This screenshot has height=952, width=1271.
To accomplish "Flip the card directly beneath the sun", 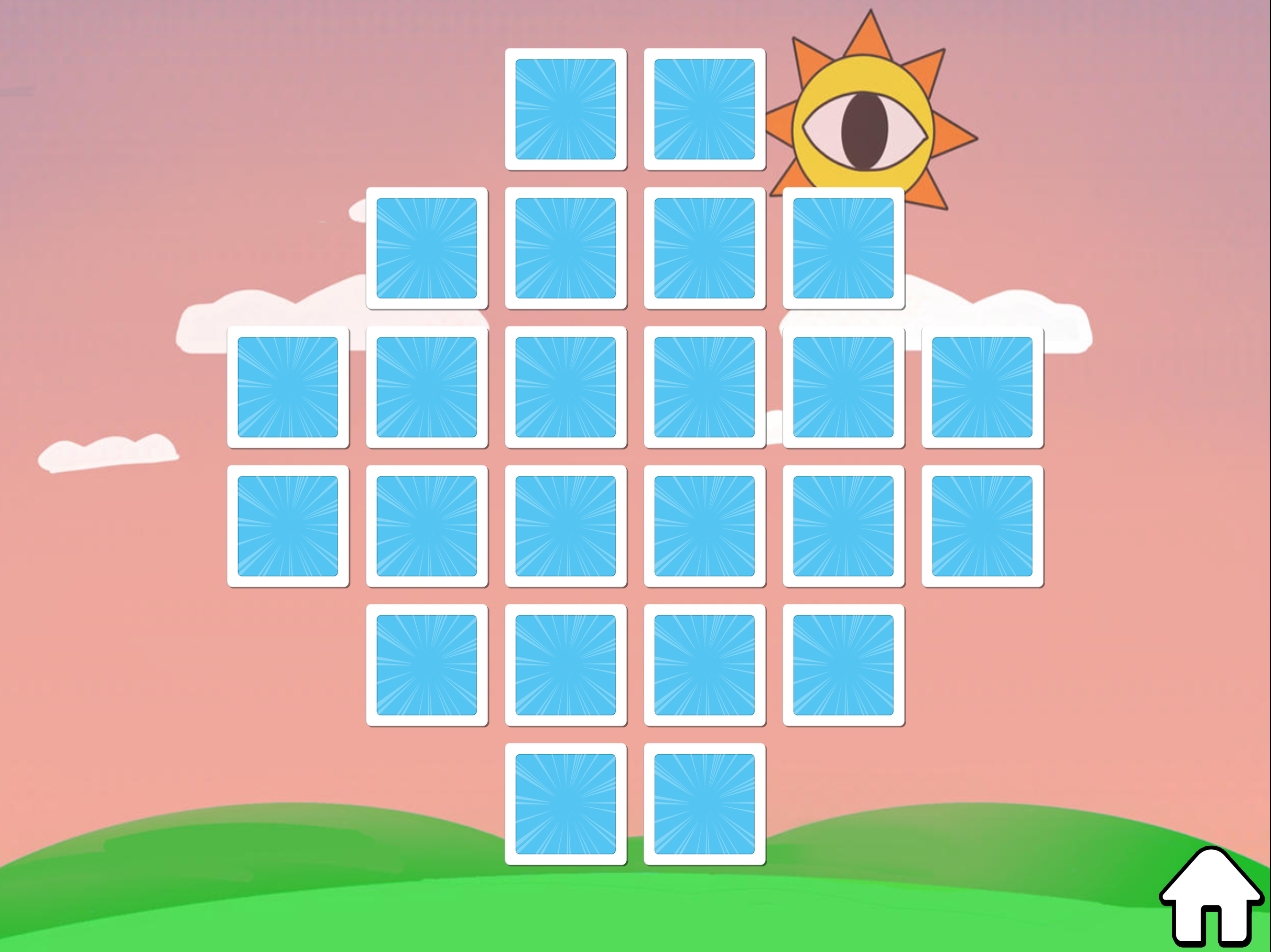I will (x=843, y=248).
